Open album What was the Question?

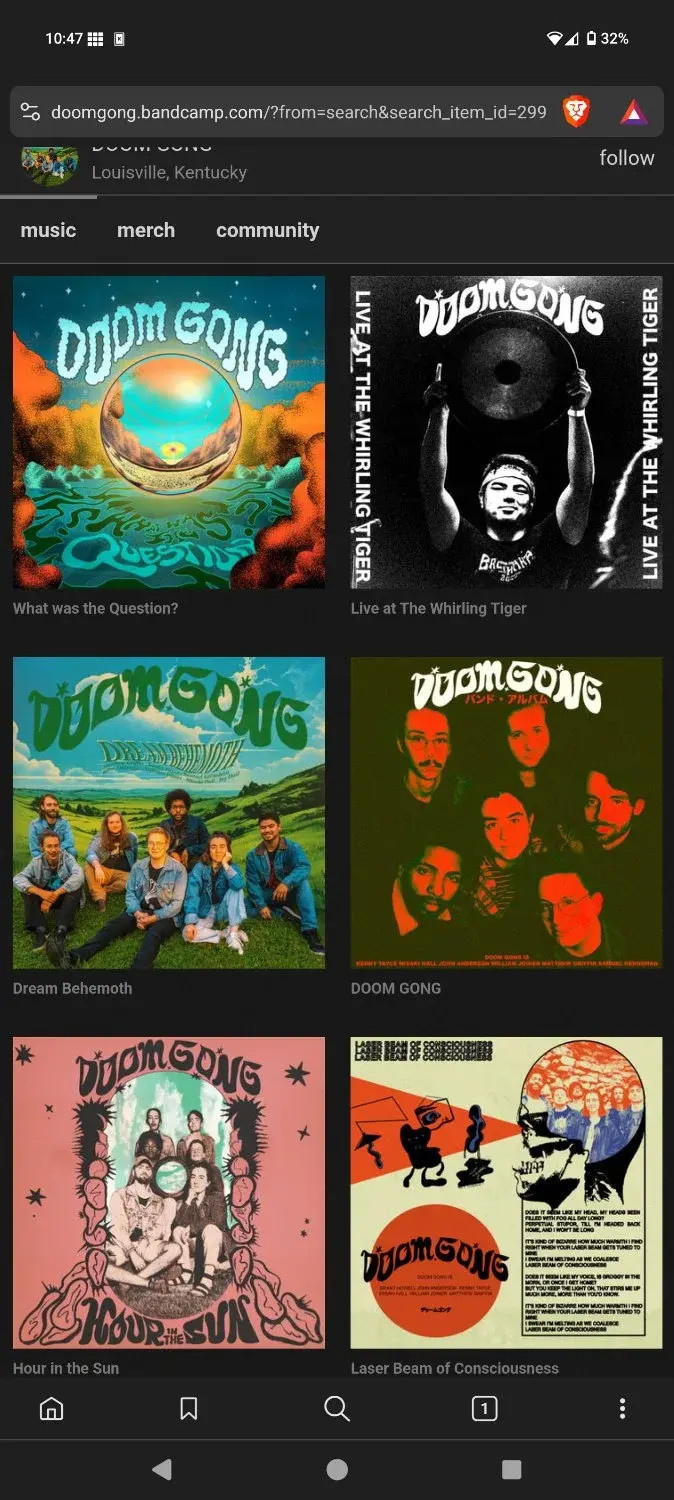[x=169, y=432]
